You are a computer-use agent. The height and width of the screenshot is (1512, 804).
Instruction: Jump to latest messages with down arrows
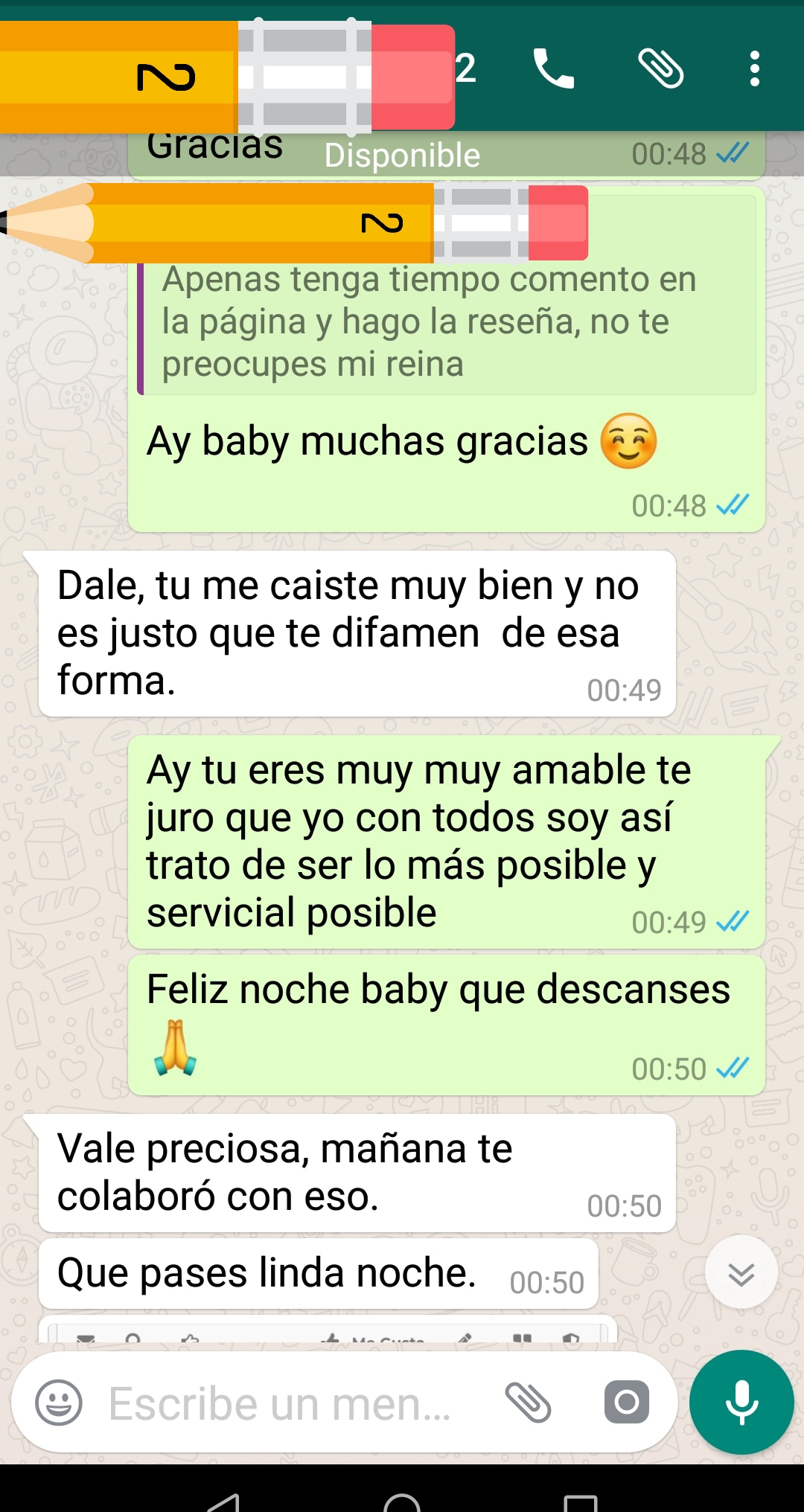741,1273
